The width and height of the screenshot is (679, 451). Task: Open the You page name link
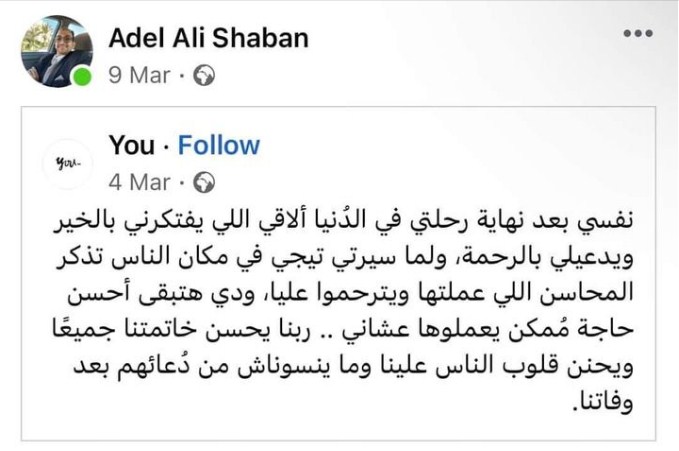pos(131,146)
